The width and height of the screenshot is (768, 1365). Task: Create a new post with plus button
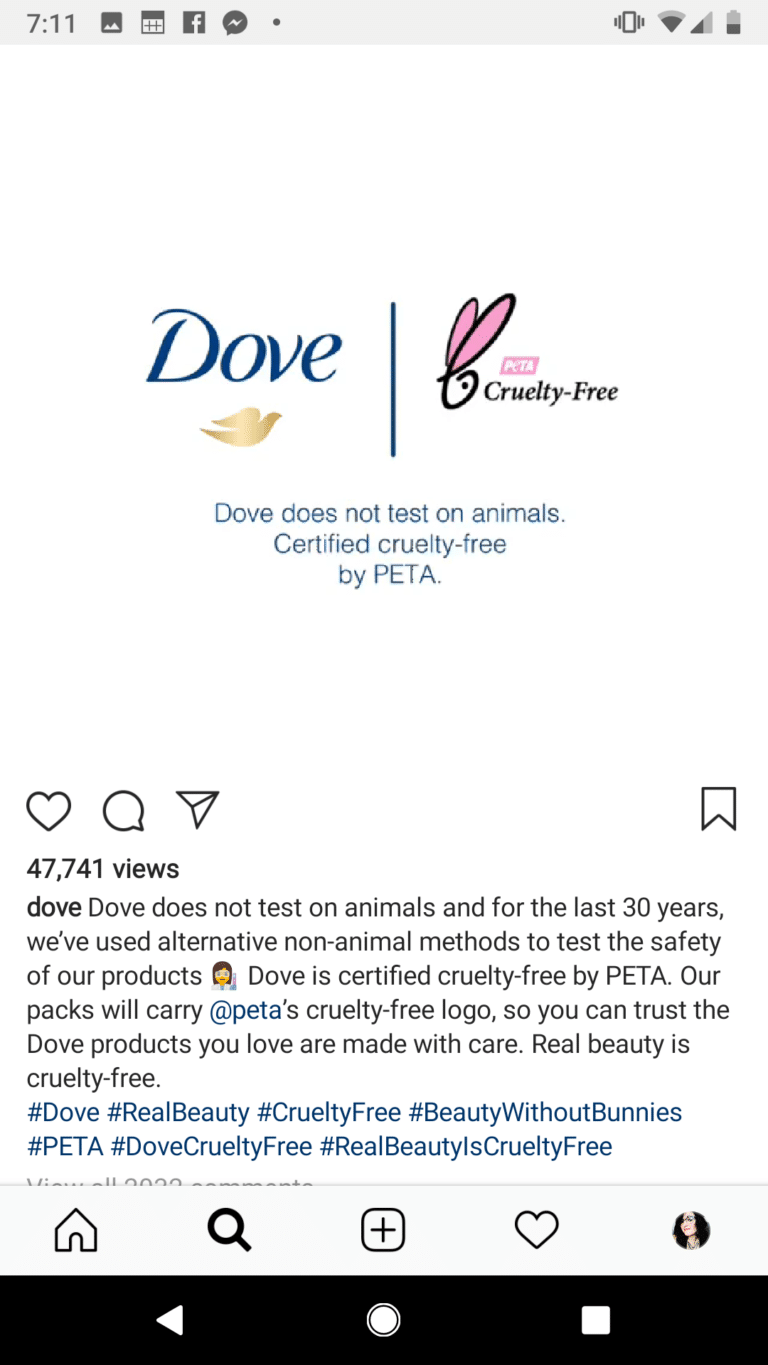point(383,1230)
